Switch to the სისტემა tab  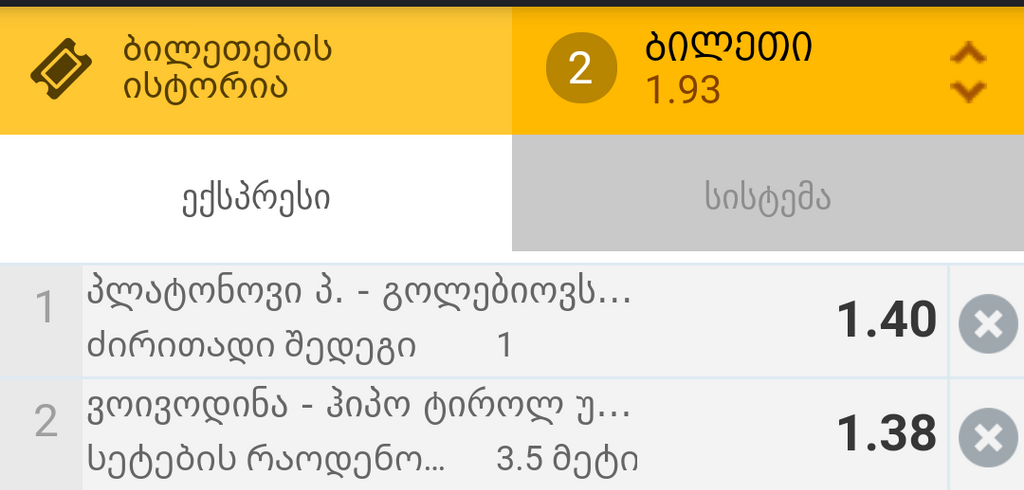click(767, 198)
